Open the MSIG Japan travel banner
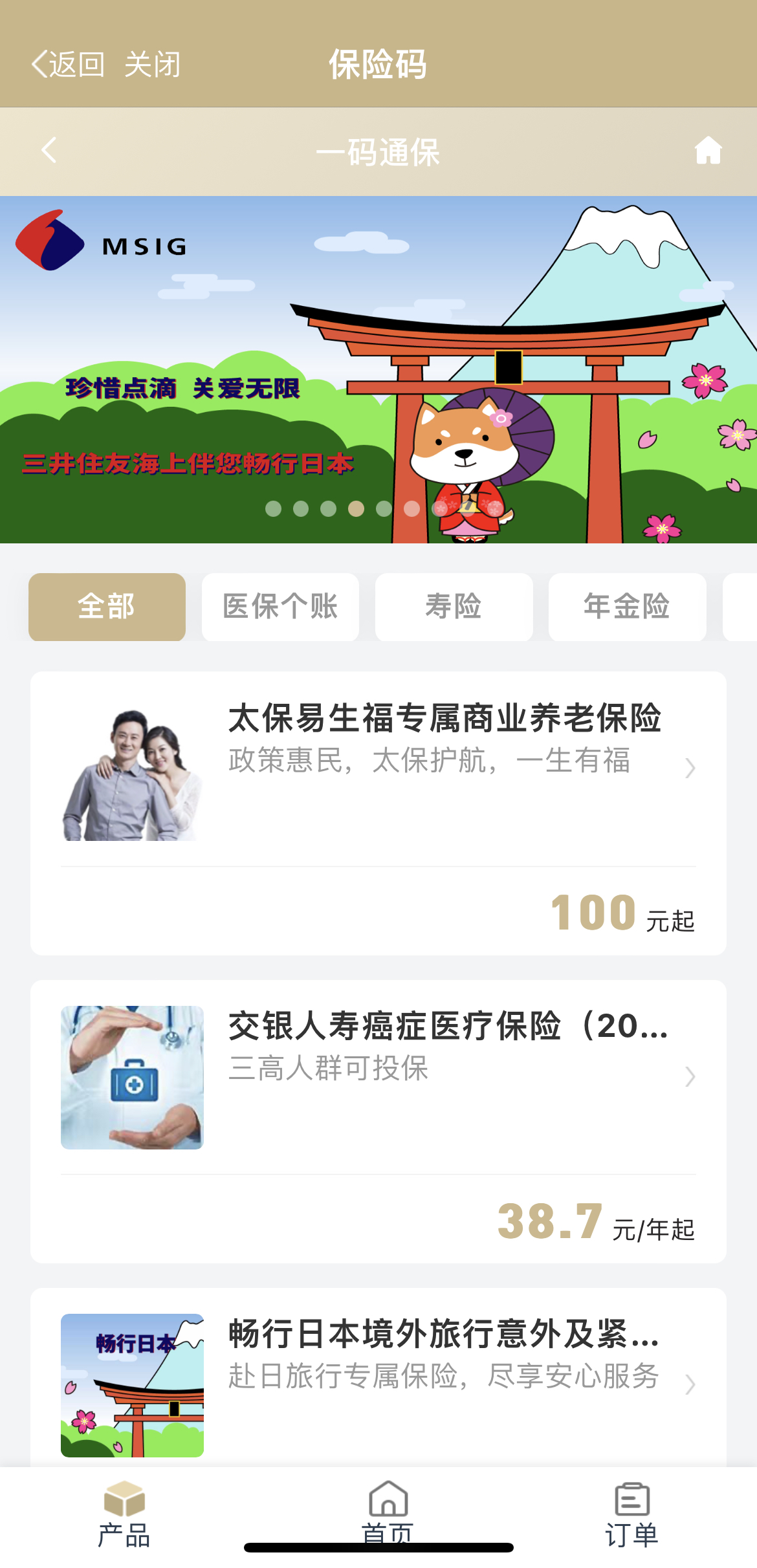 click(378, 369)
